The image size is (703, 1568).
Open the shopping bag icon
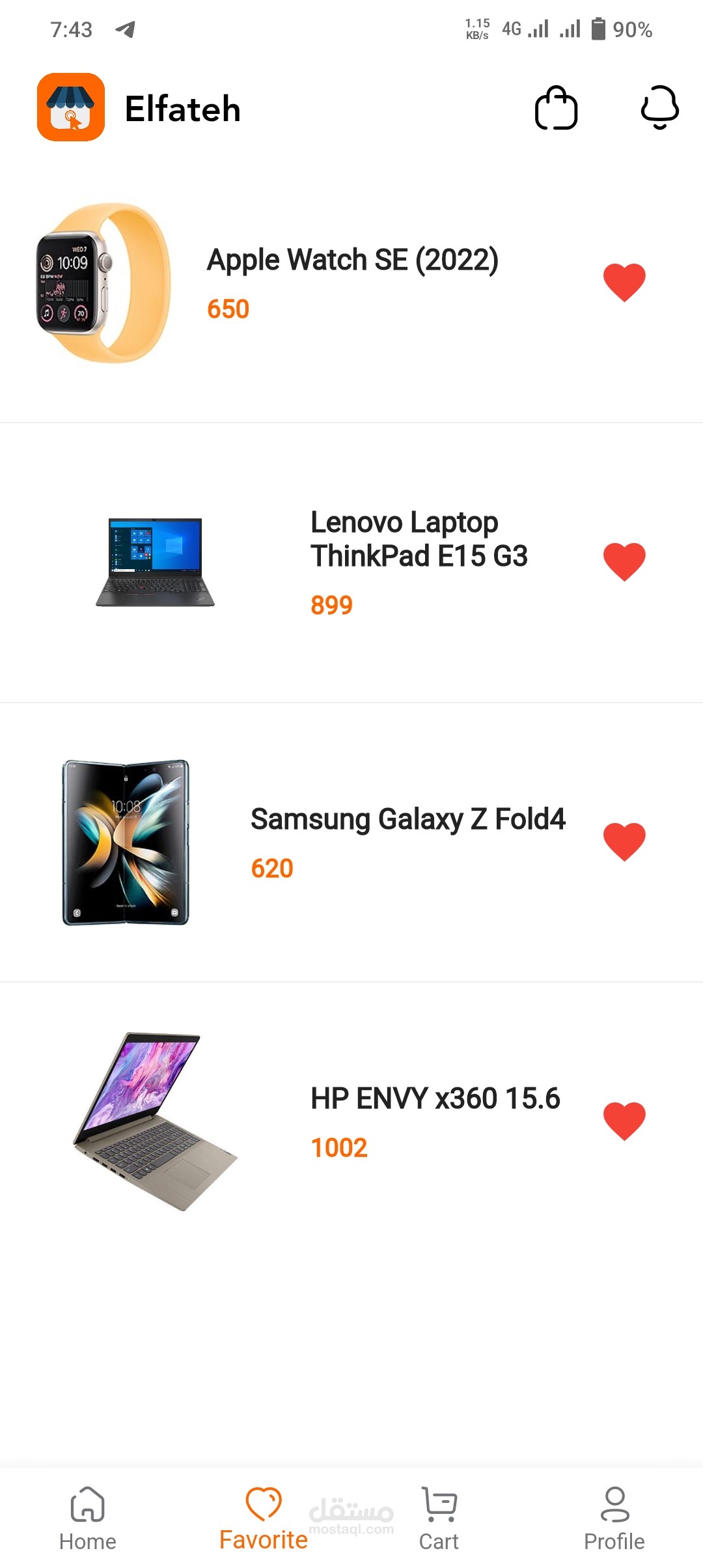click(556, 108)
